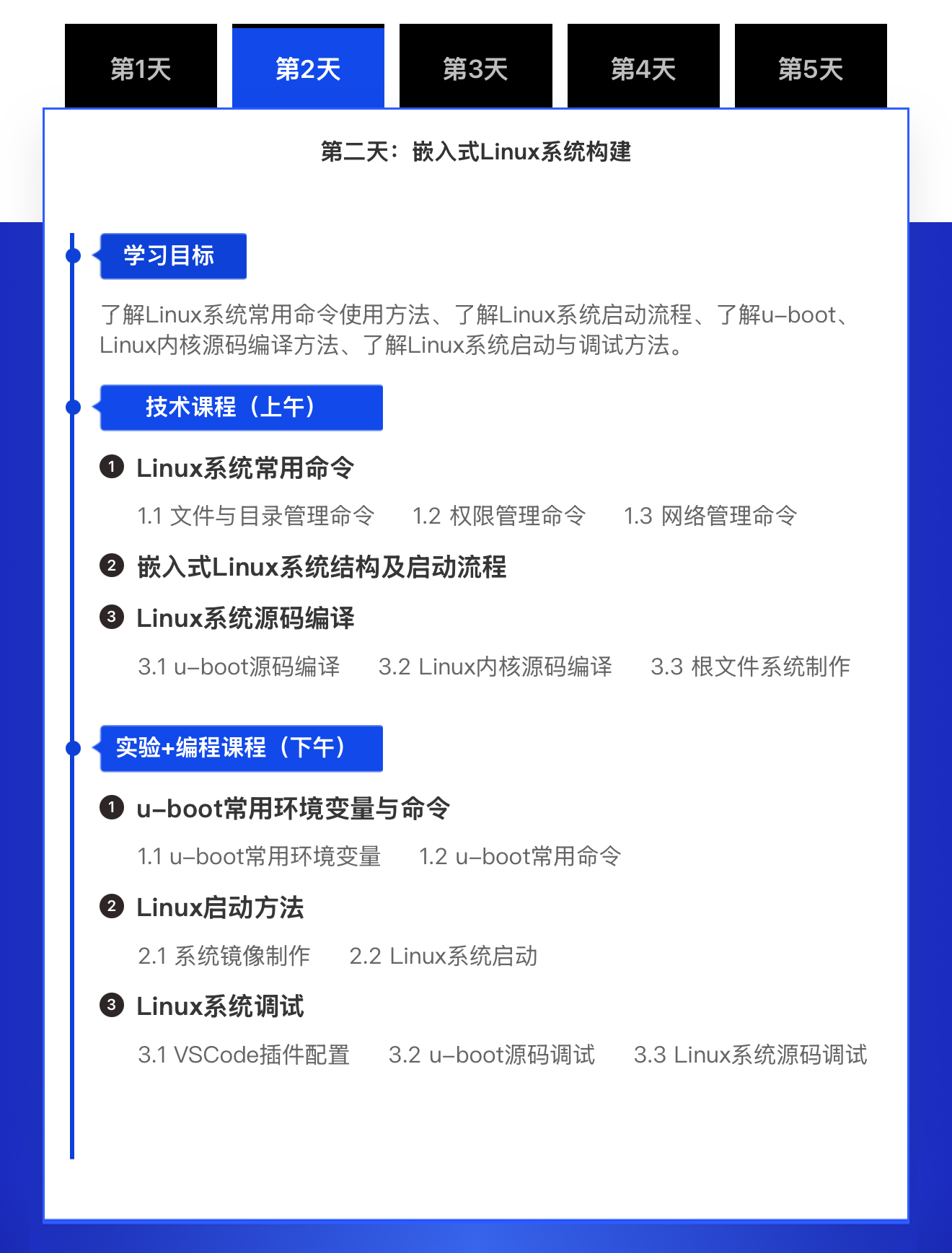
Task: Go to the 第5天 tab
Action: 811,68
